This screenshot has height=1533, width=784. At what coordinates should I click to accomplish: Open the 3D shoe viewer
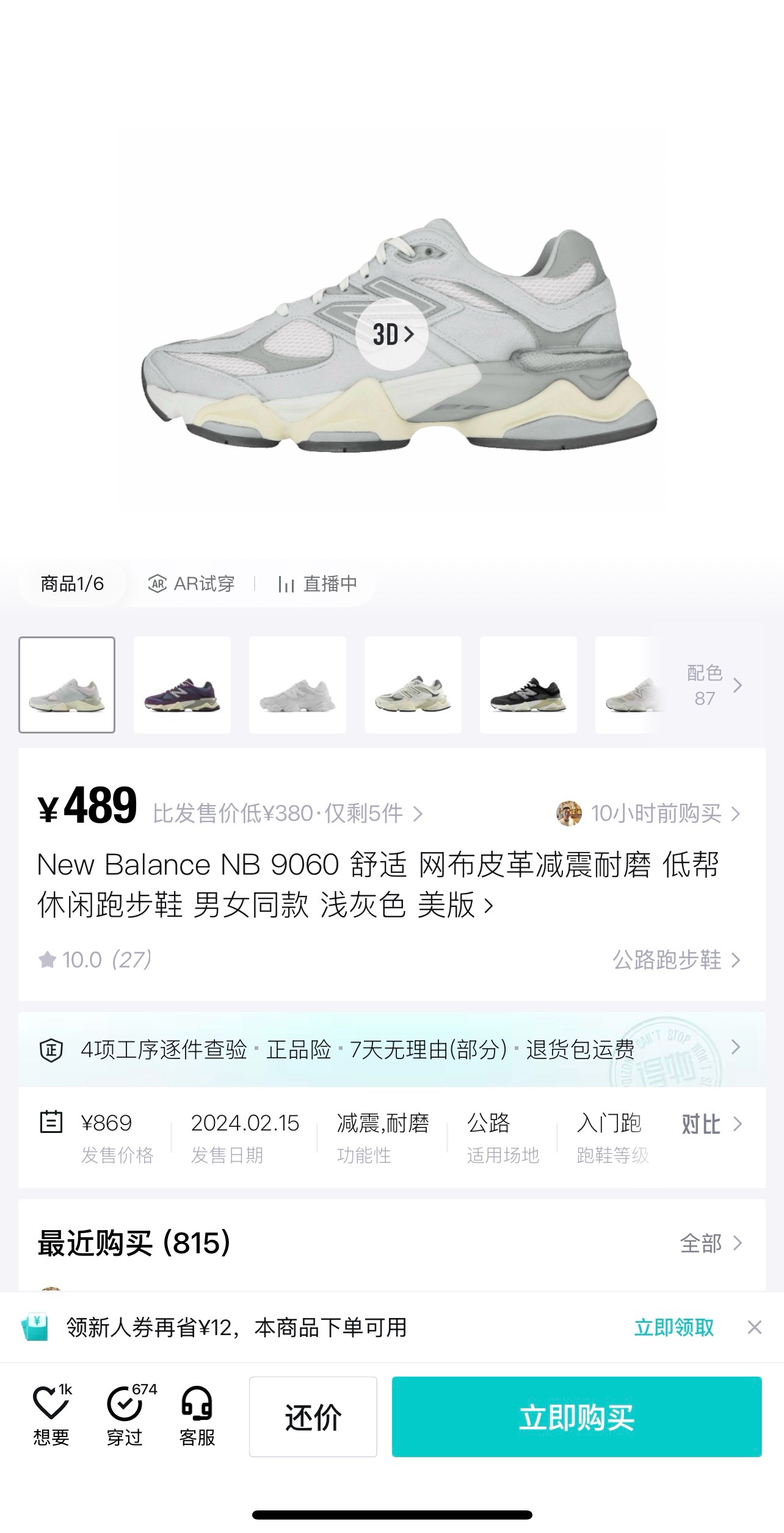(392, 334)
